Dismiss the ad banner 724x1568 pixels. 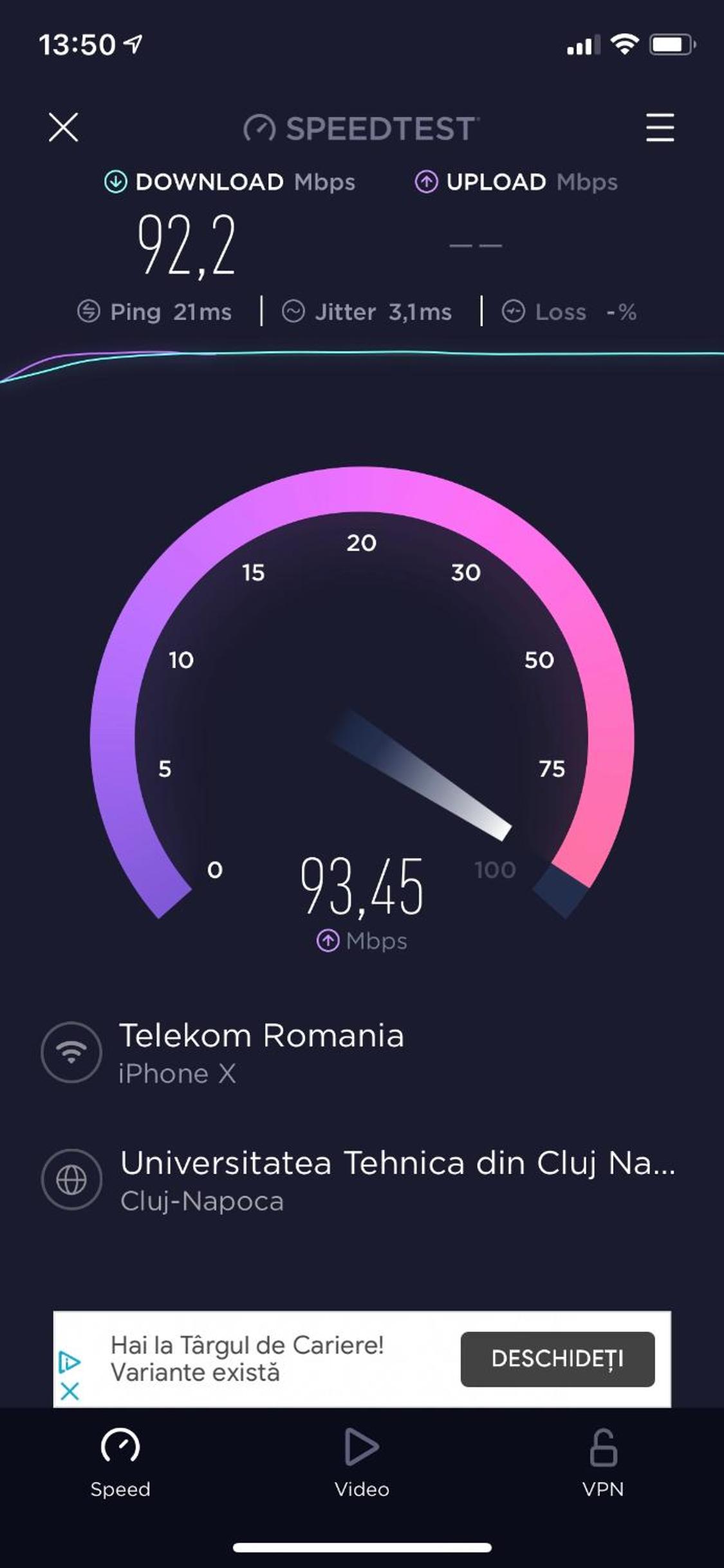point(70,1391)
